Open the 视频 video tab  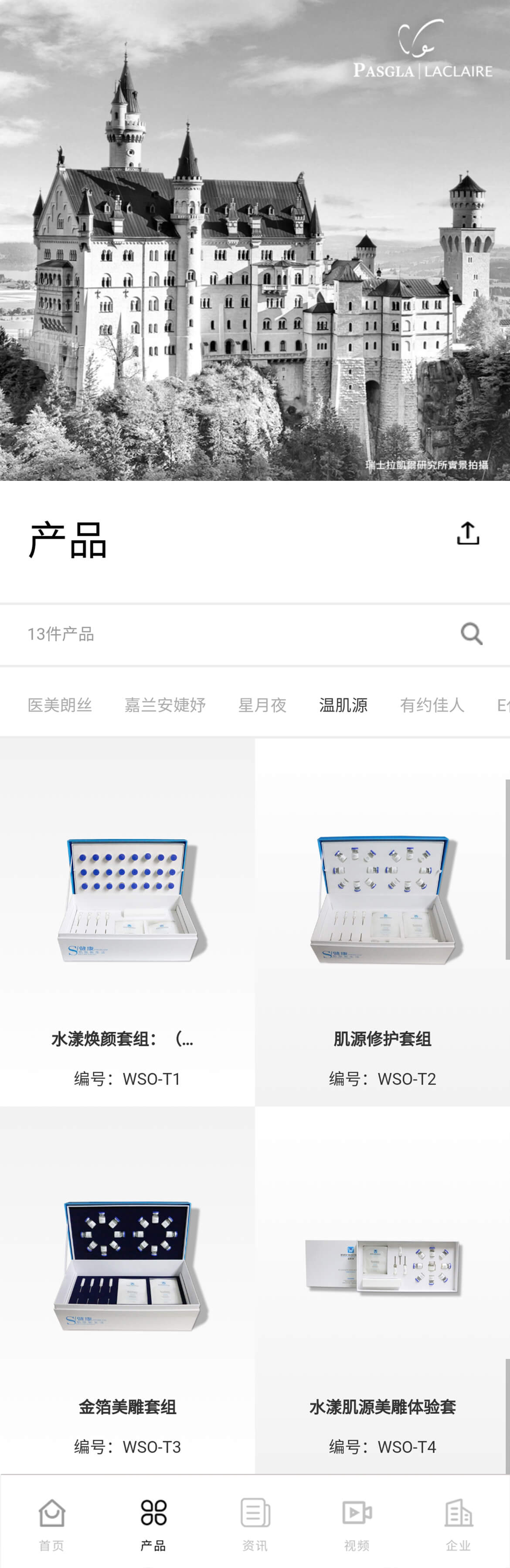(357, 1524)
